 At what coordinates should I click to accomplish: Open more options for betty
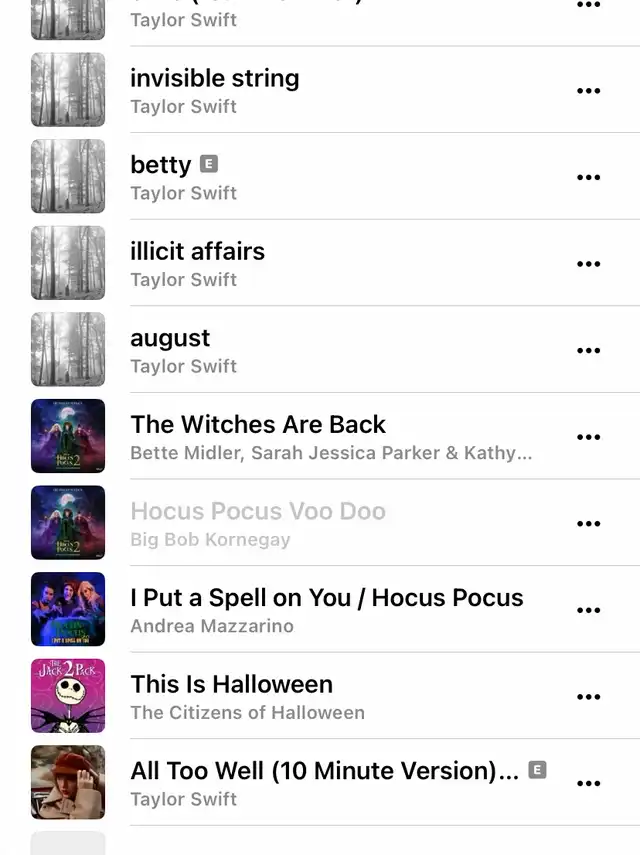pyautogui.click(x=589, y=177)
